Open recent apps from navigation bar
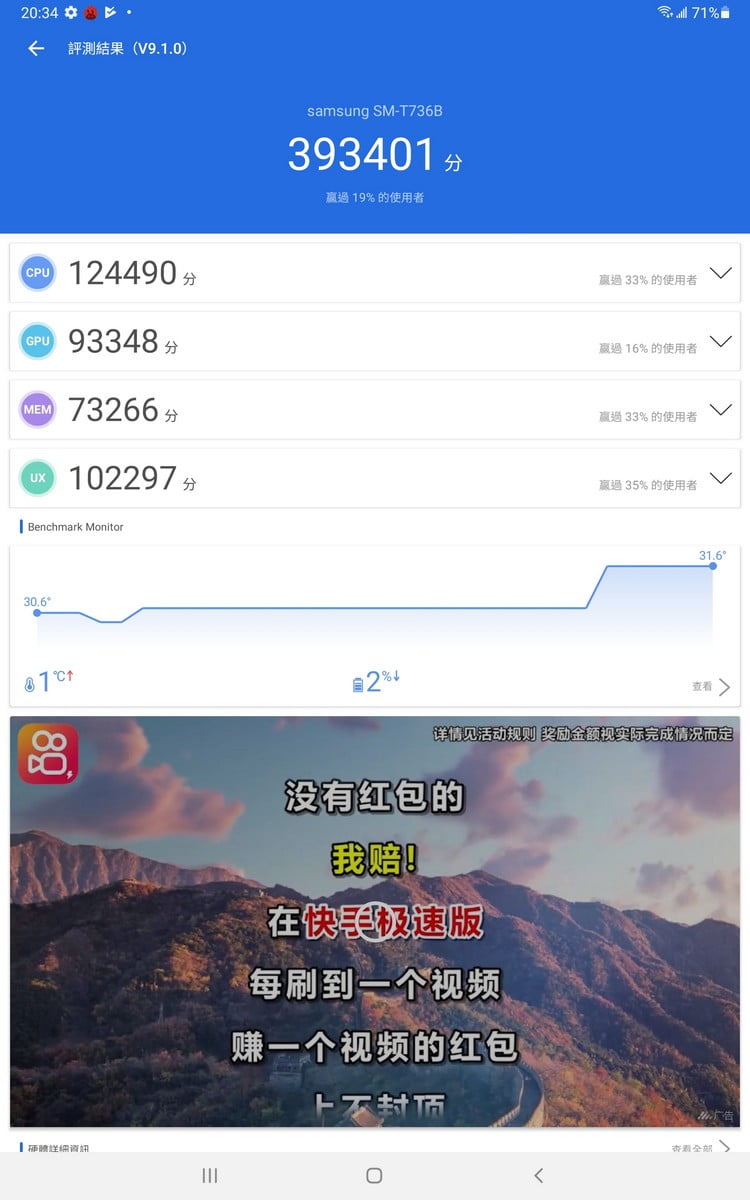 tap(210, 1176)
